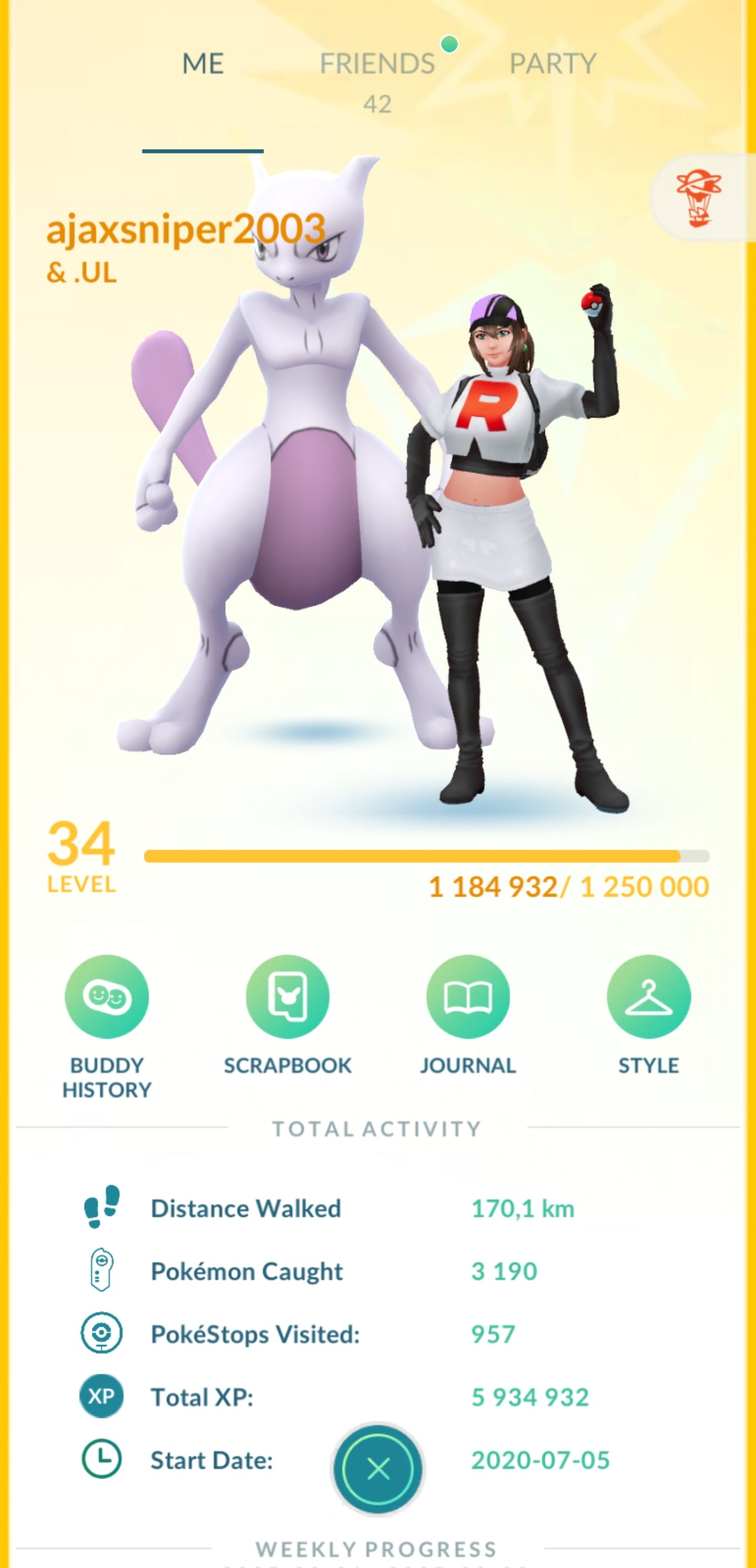Open the Team Rocket balloon icon
Screen dimensions: 756x1568
[x=699, y=198]
